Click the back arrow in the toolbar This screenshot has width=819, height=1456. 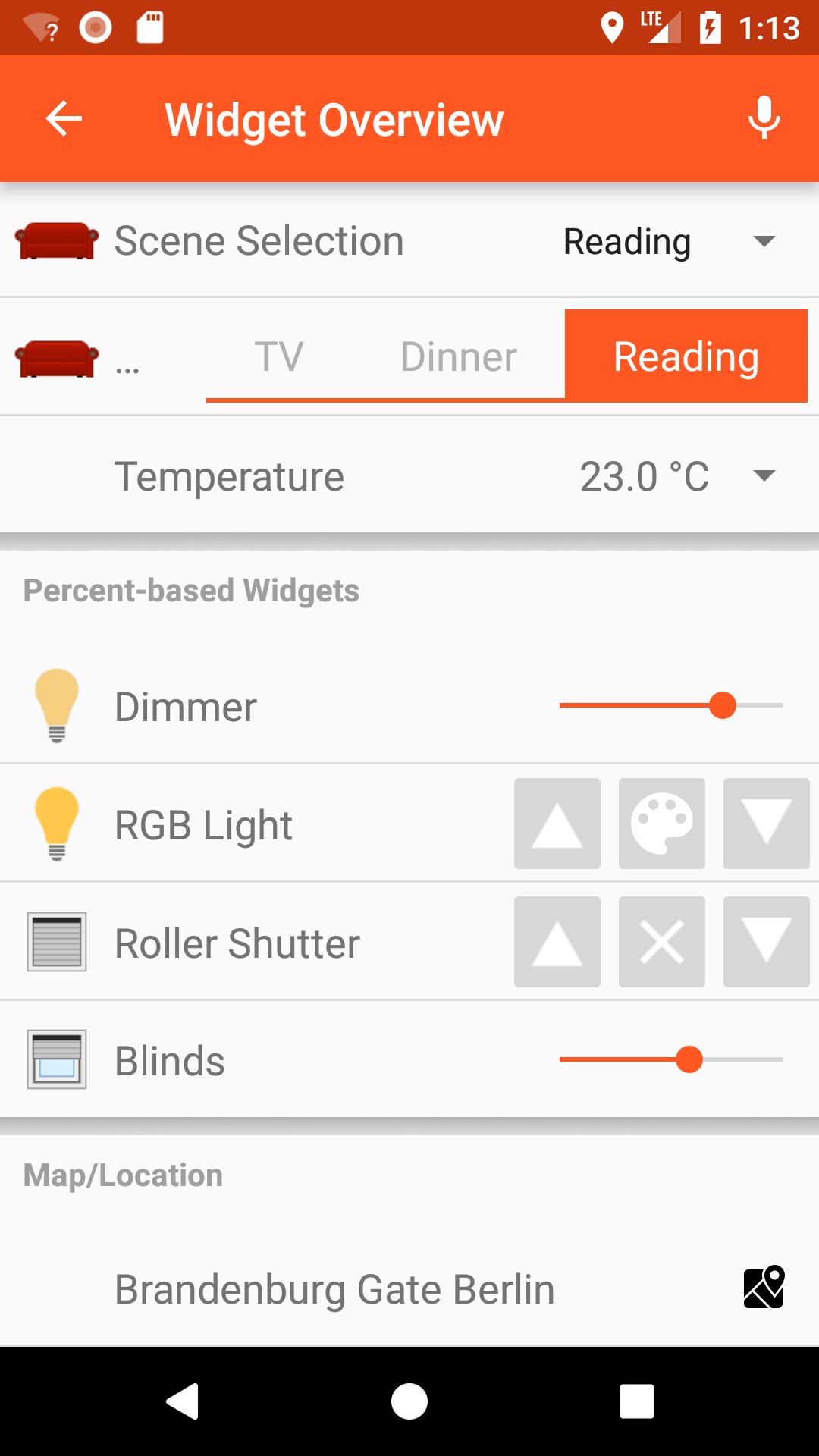tap(63, 118)
